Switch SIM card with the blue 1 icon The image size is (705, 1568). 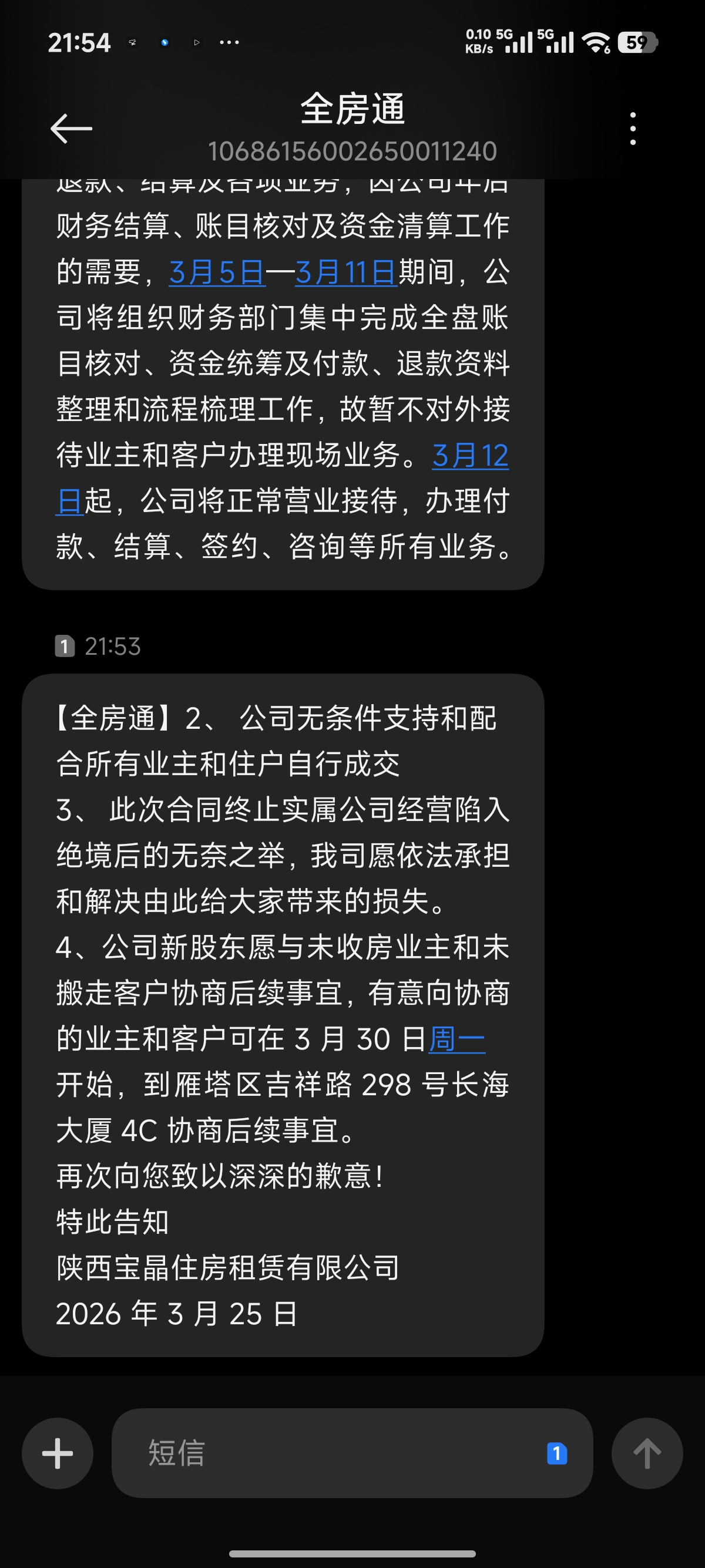point(556,1453)
